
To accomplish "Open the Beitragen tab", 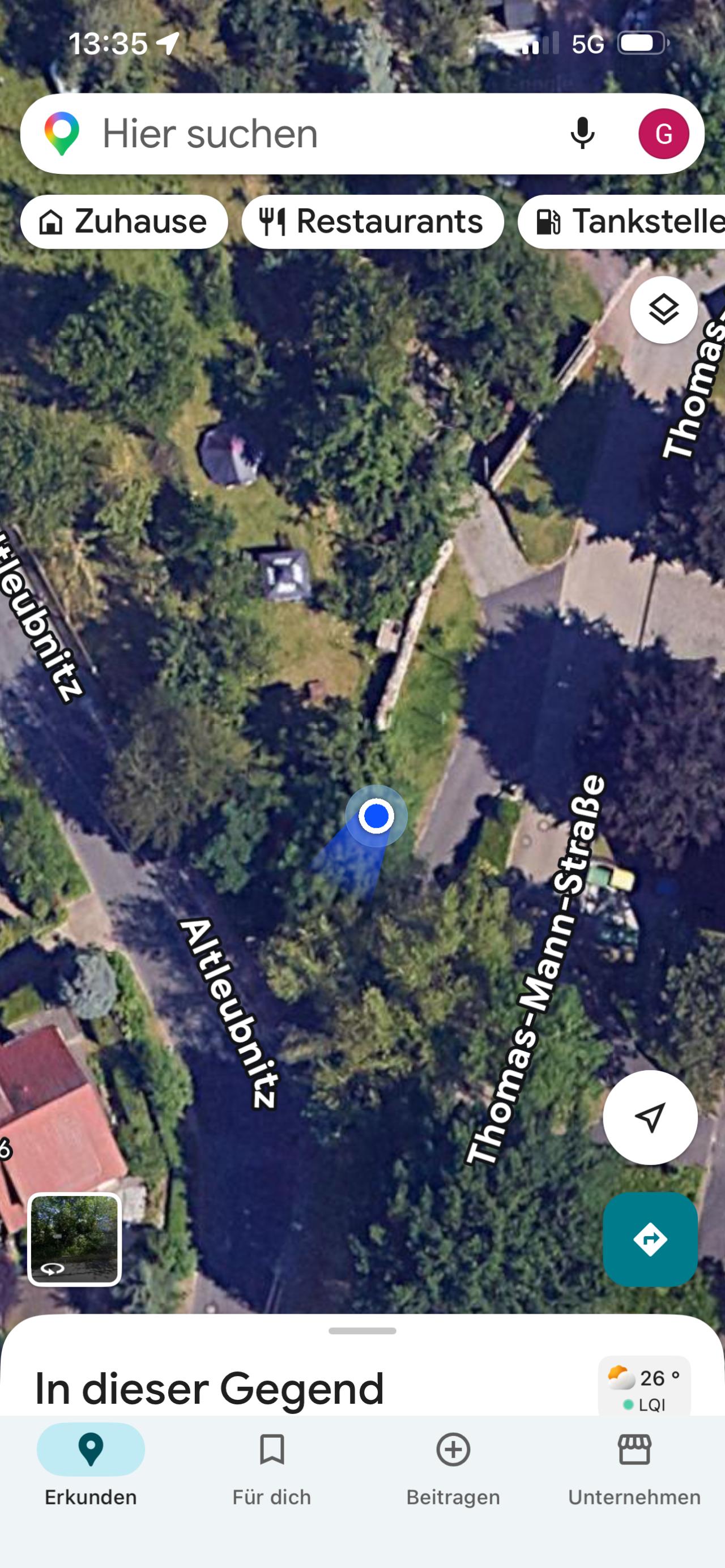I will 453,1468.
